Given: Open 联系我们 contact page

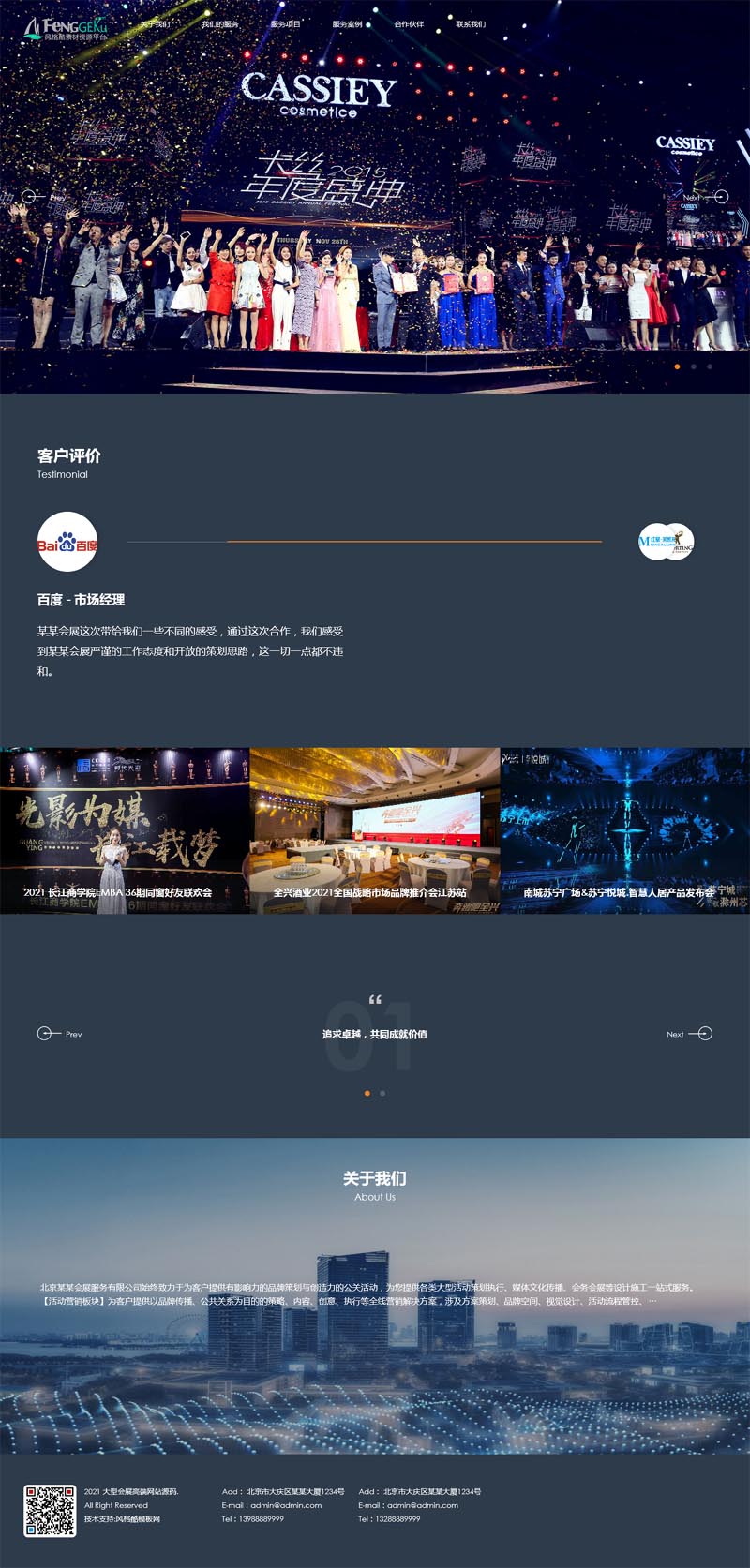Looking at the screenshot, I should (472, 24).
